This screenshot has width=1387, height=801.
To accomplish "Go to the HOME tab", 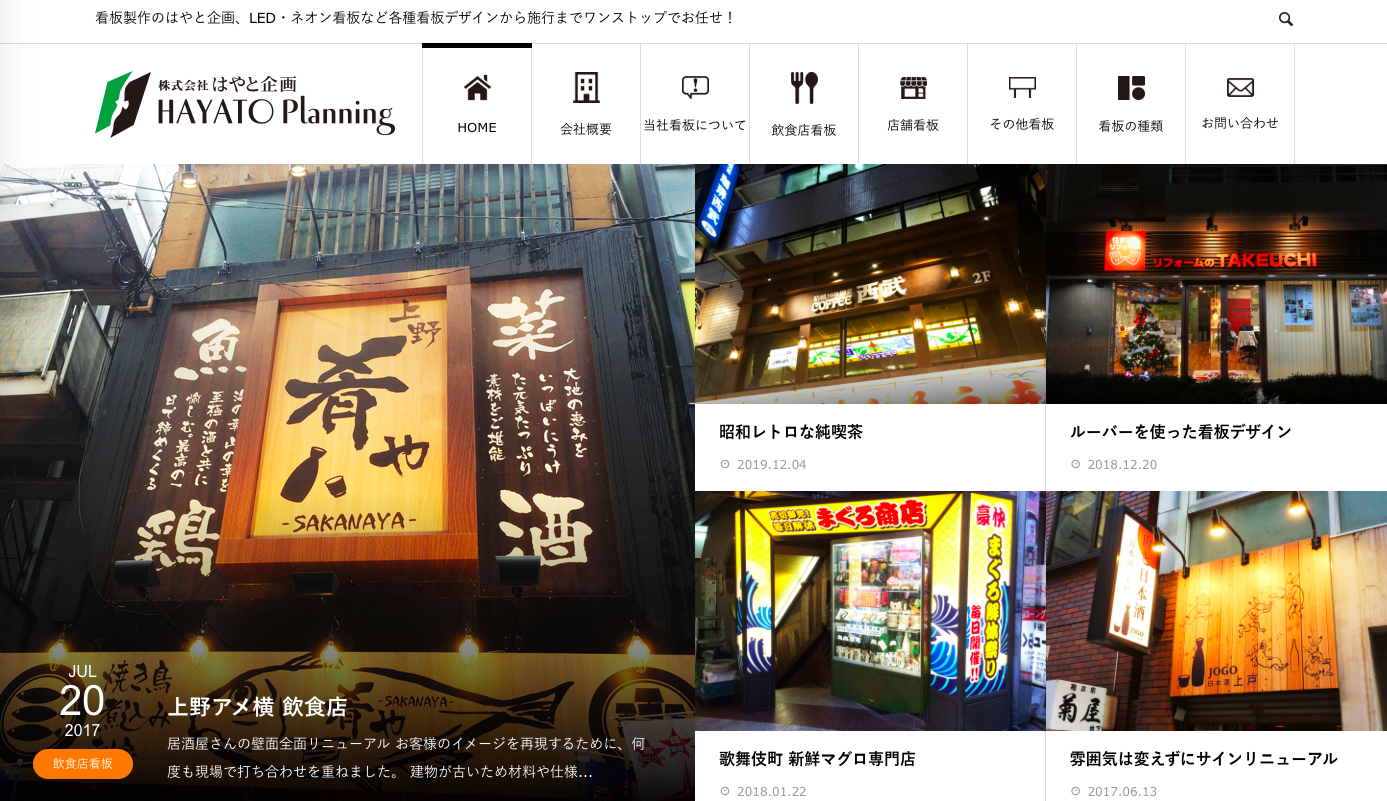I will (477, 104).
